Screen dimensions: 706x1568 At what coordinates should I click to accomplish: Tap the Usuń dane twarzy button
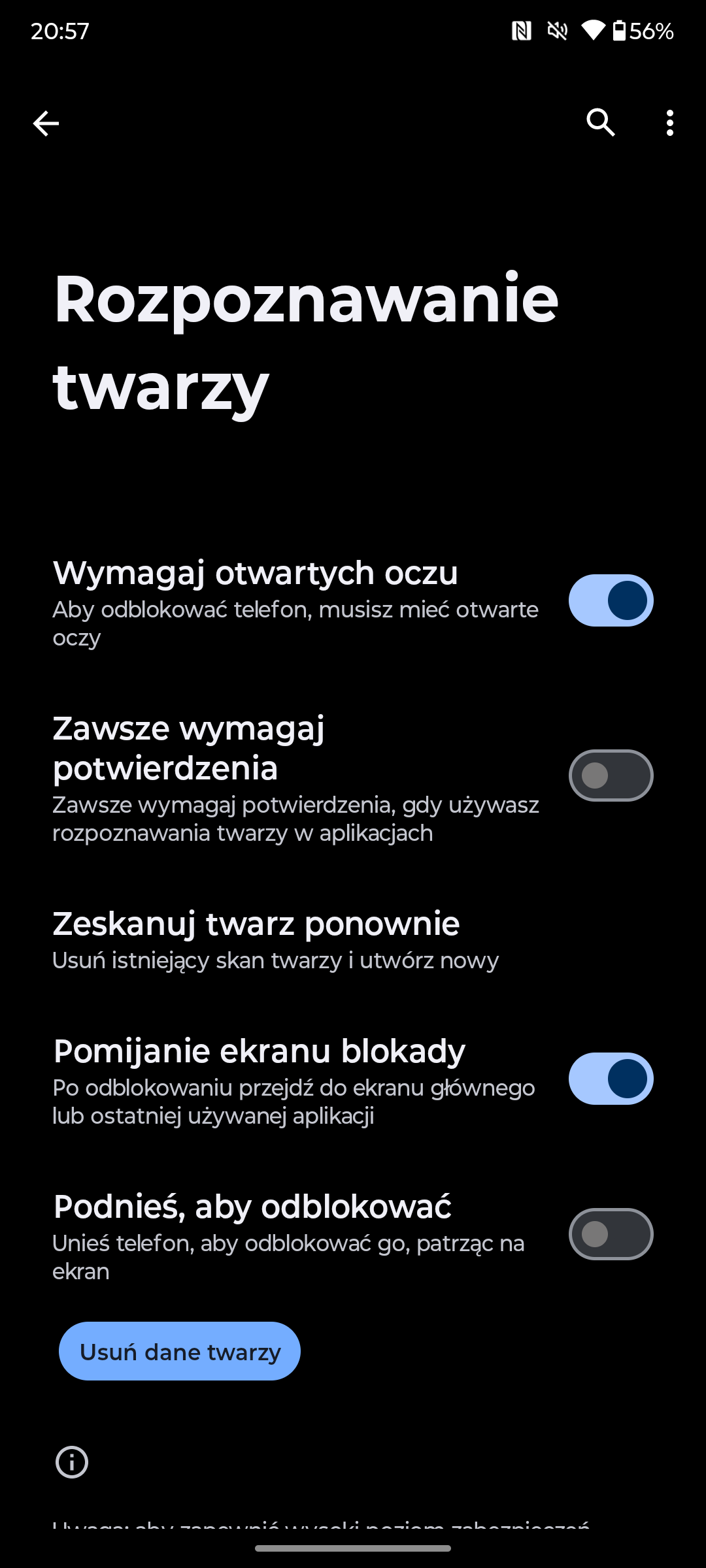point(180,1352)
